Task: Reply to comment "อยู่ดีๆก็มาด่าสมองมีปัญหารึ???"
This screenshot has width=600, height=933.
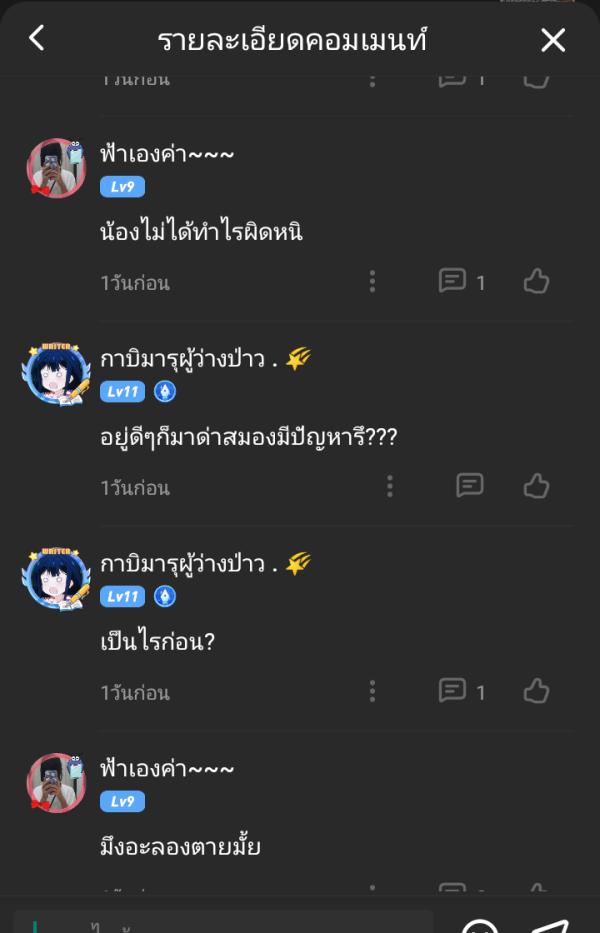Action: (x=469, y=486)
